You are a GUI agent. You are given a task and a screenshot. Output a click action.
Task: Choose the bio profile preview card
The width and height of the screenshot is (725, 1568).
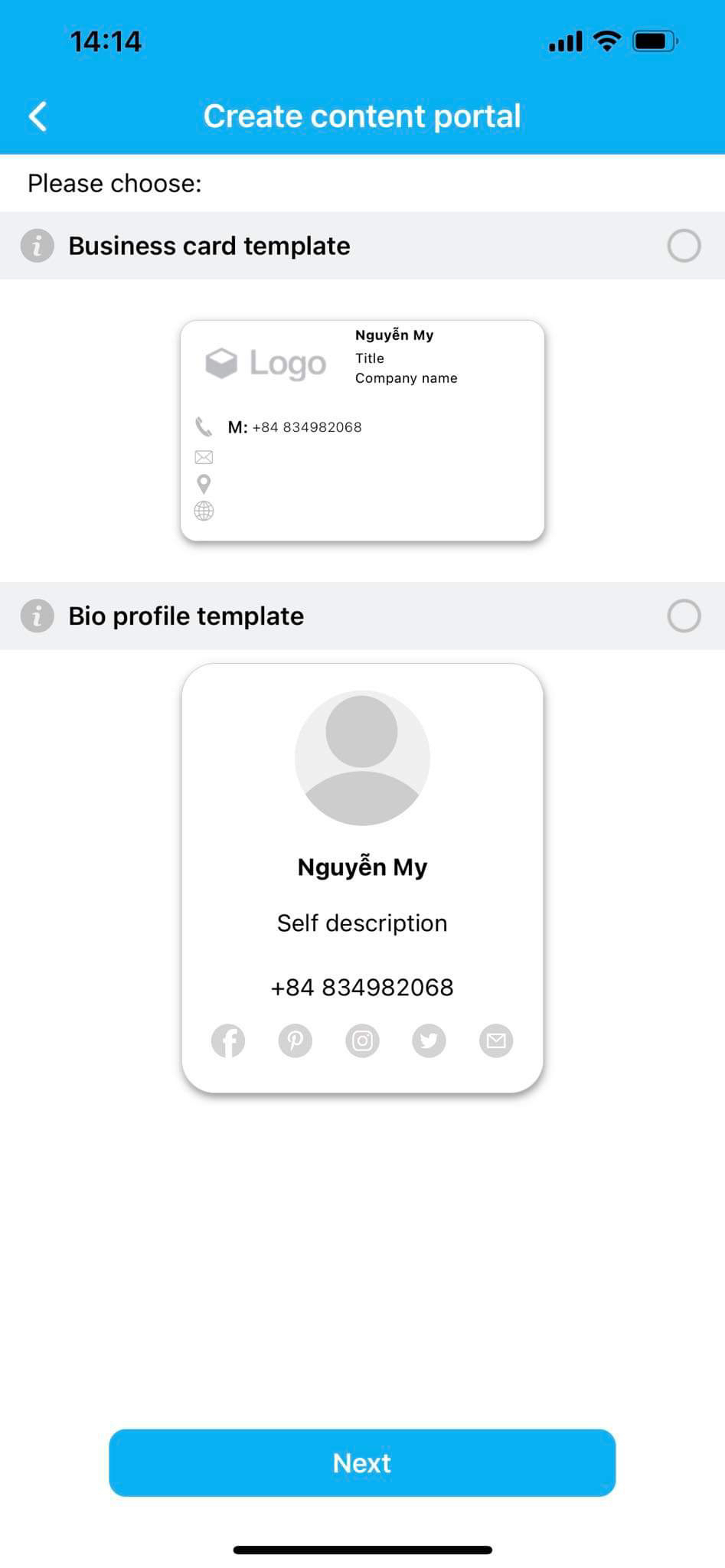pos(362,877)
